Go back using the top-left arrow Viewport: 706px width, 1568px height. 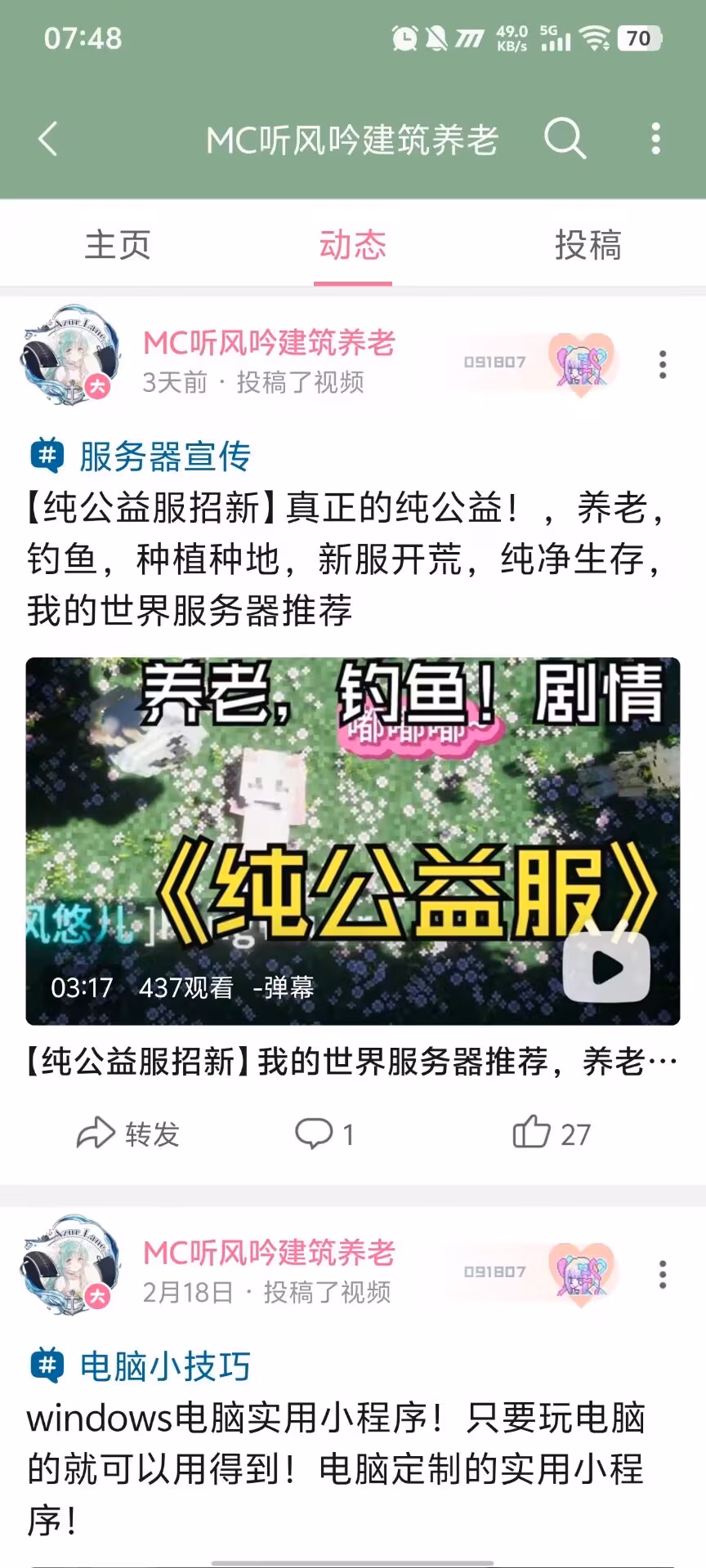[x=49, y=139]
